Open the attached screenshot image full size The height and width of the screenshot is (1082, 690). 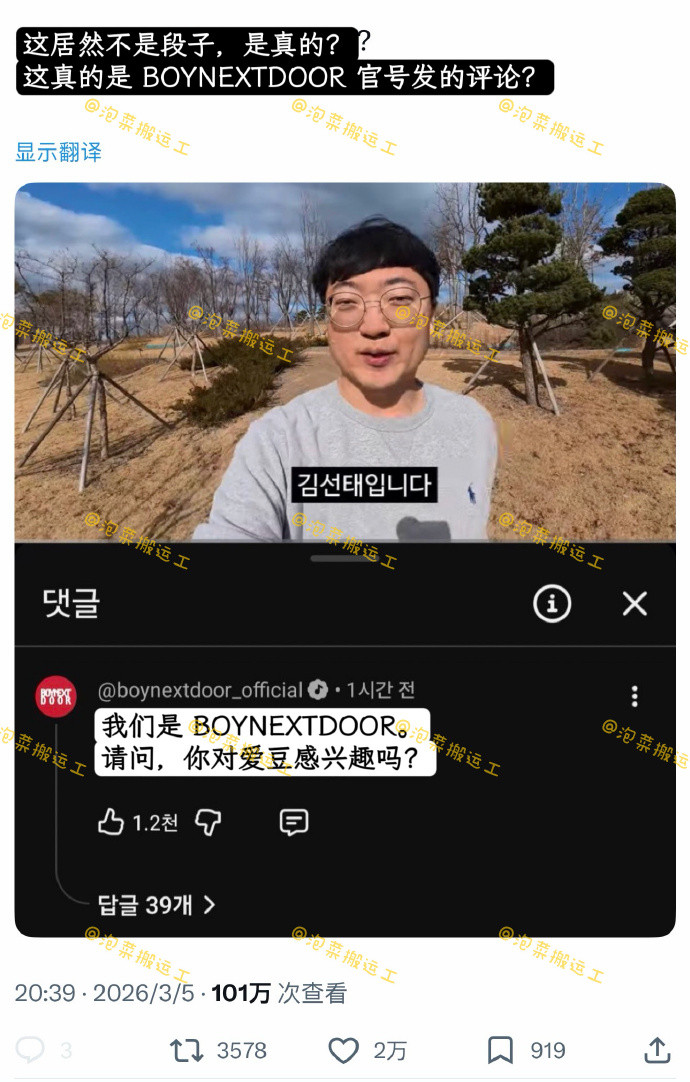click(x=345, y=560)
